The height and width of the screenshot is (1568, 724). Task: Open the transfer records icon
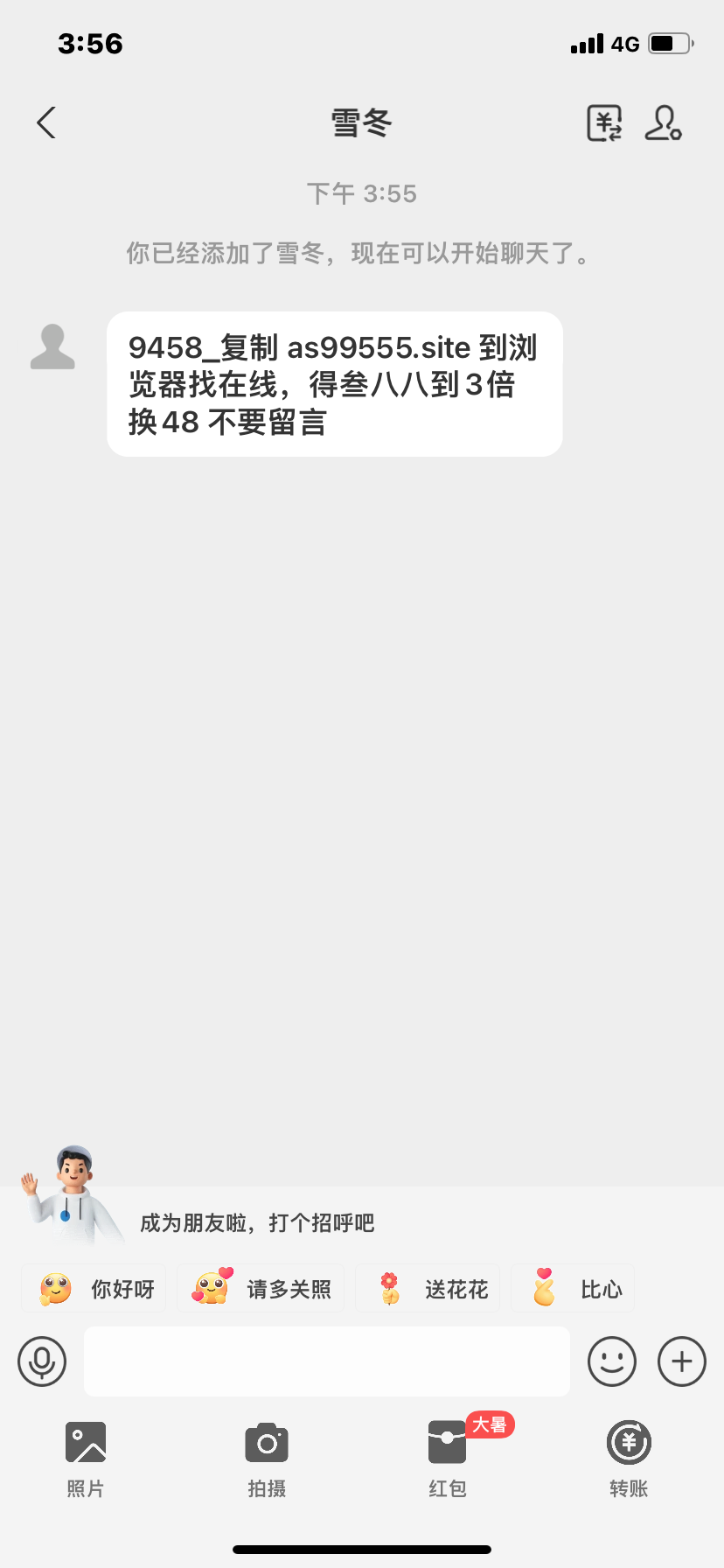[x=604, y=122]
